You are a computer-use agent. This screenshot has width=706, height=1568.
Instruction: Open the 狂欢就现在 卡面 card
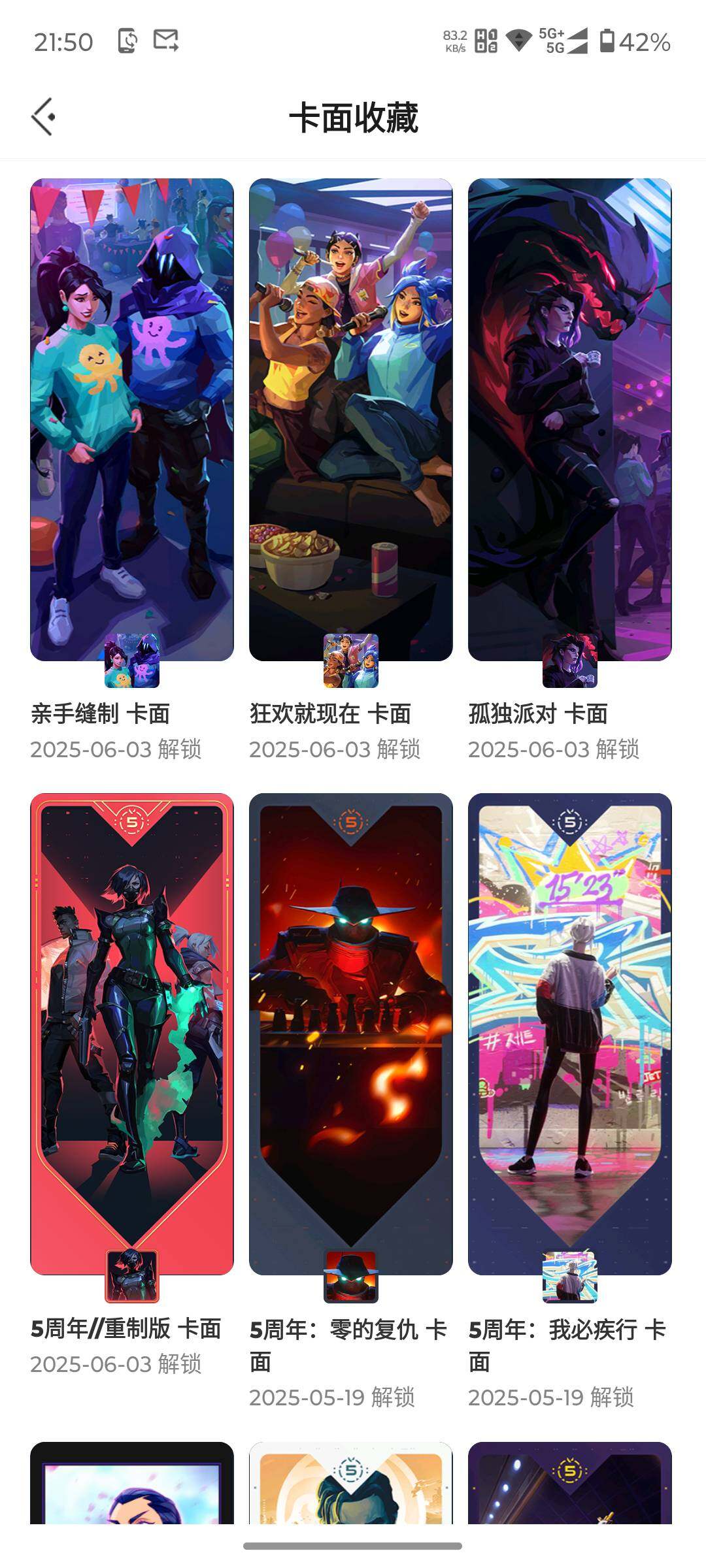pos(351,419)
